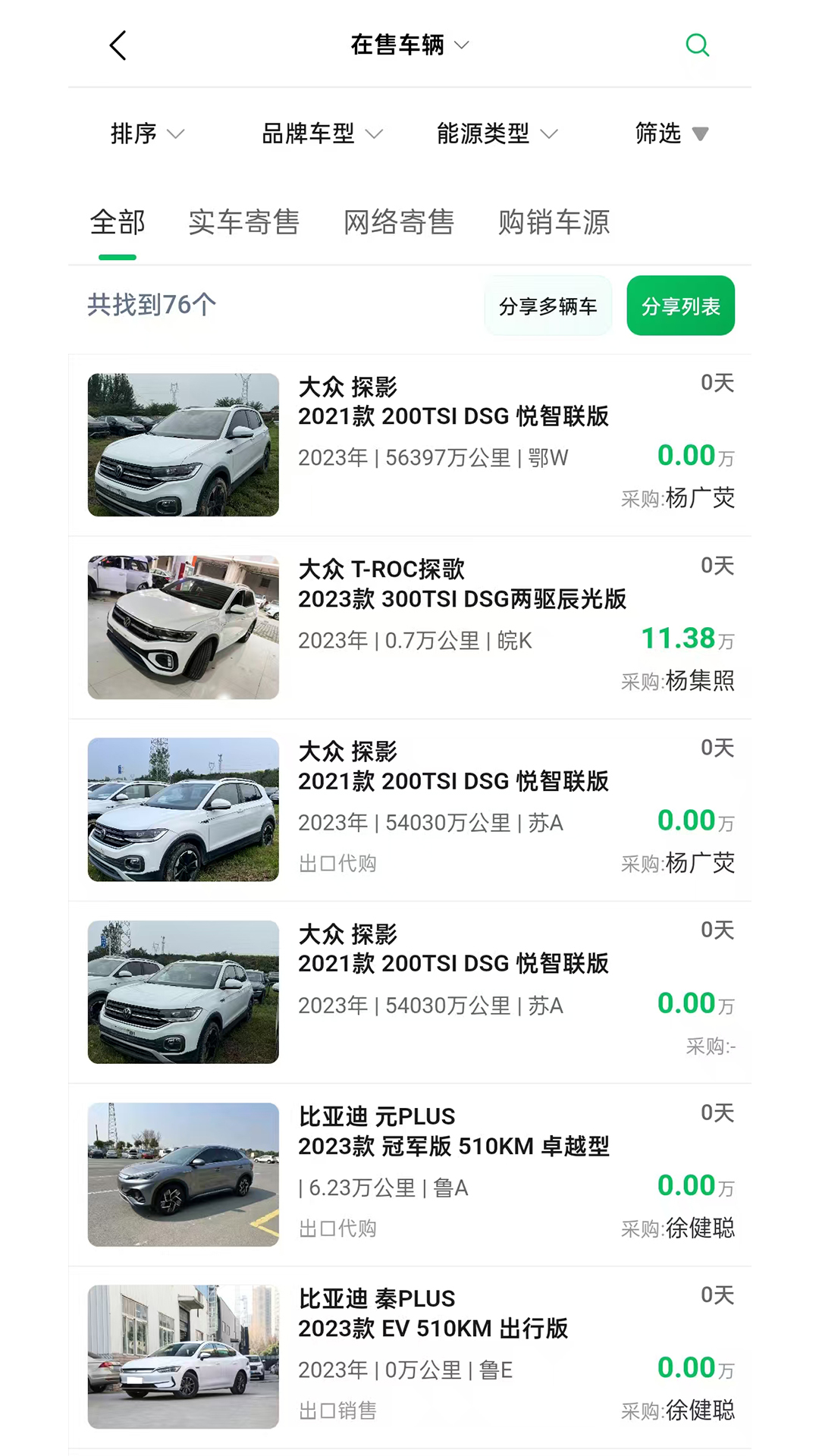
Task: Open the 在售车辆 title dropdown
Action: pyautogui.click(x=409, y=45)
